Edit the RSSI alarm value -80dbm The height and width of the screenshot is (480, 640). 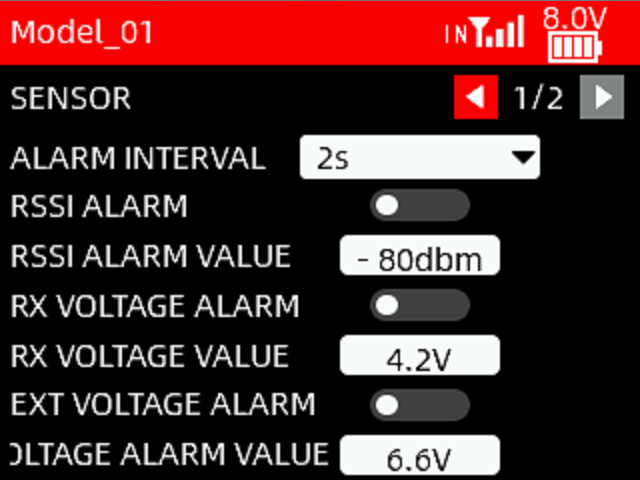pos(419,257)
